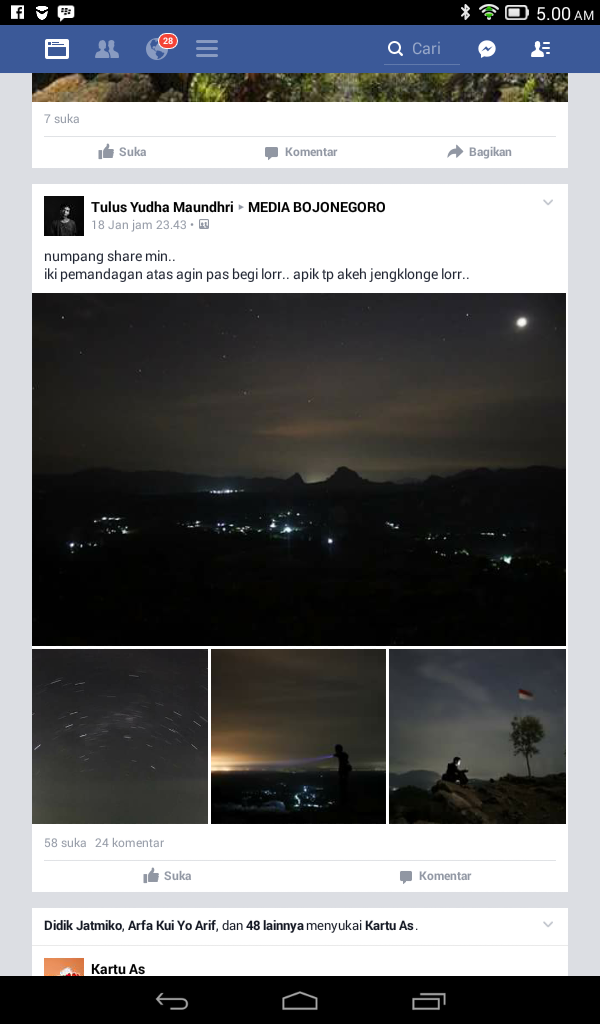Open notifications globe with 28 badge

pos(158,49)
